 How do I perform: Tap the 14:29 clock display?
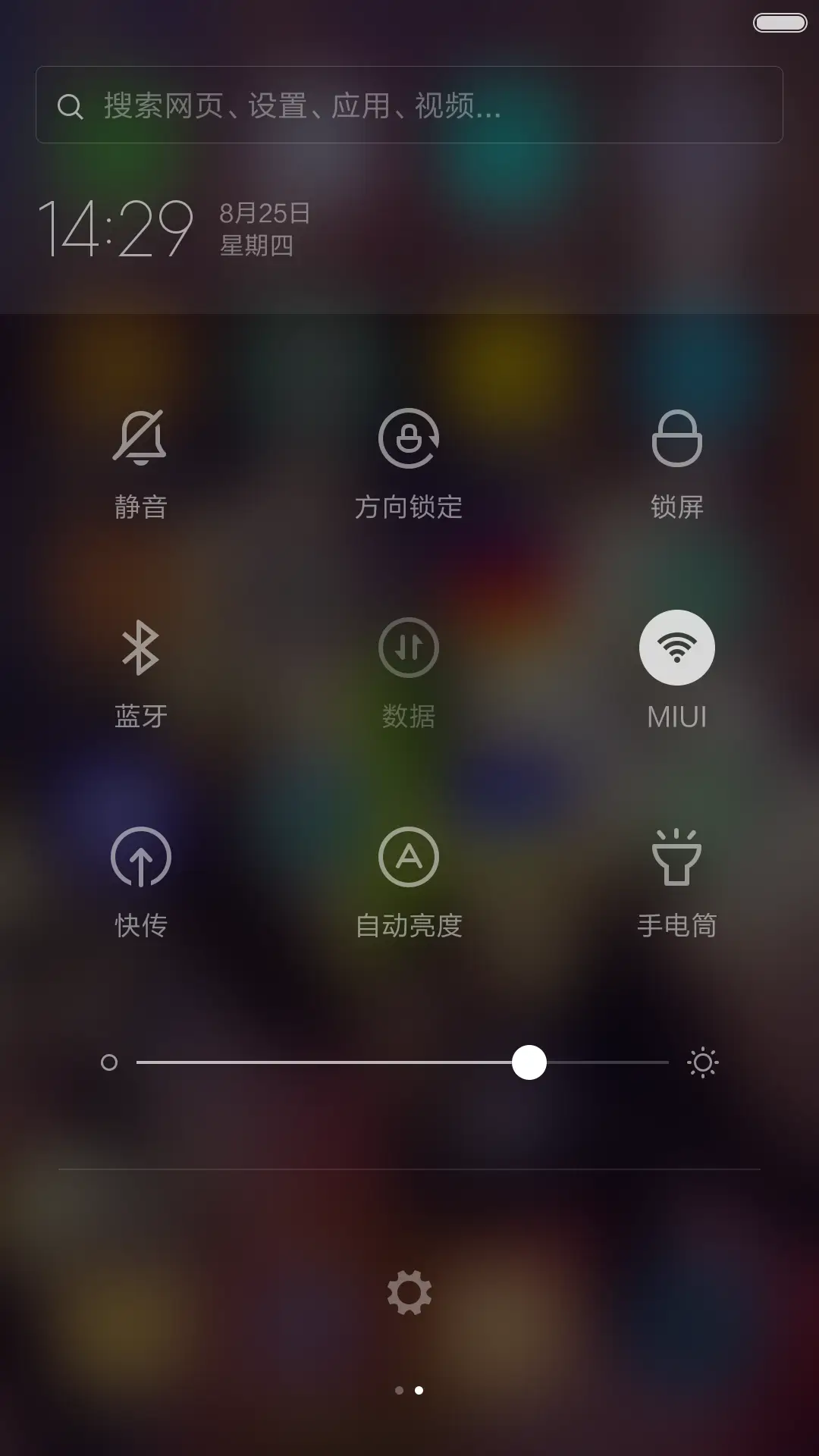118,227
